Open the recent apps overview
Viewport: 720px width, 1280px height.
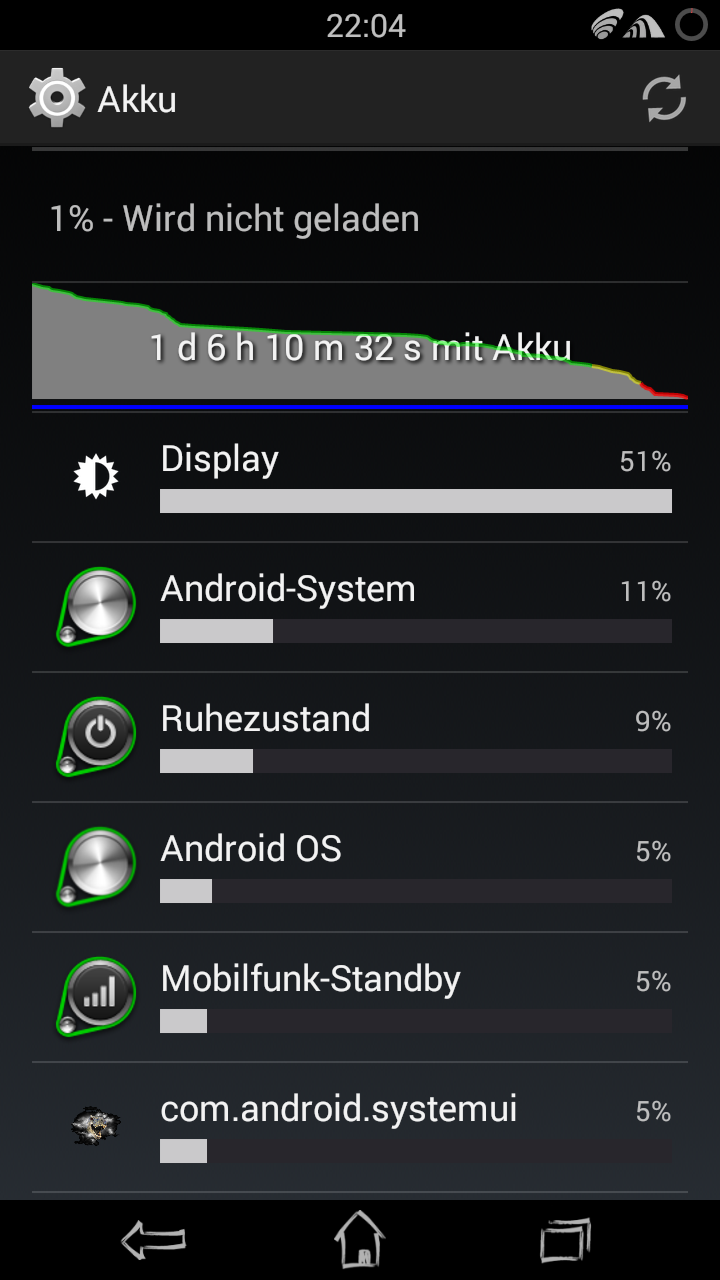(x=566, y=1241)
